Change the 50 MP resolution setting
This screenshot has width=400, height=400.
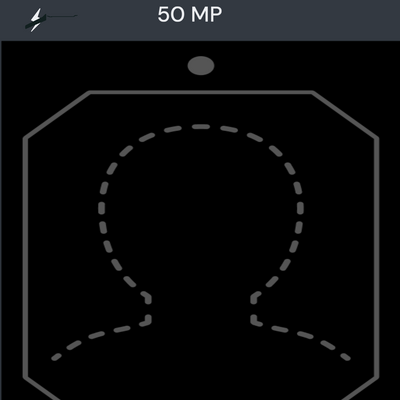click(x=190, y=15)
